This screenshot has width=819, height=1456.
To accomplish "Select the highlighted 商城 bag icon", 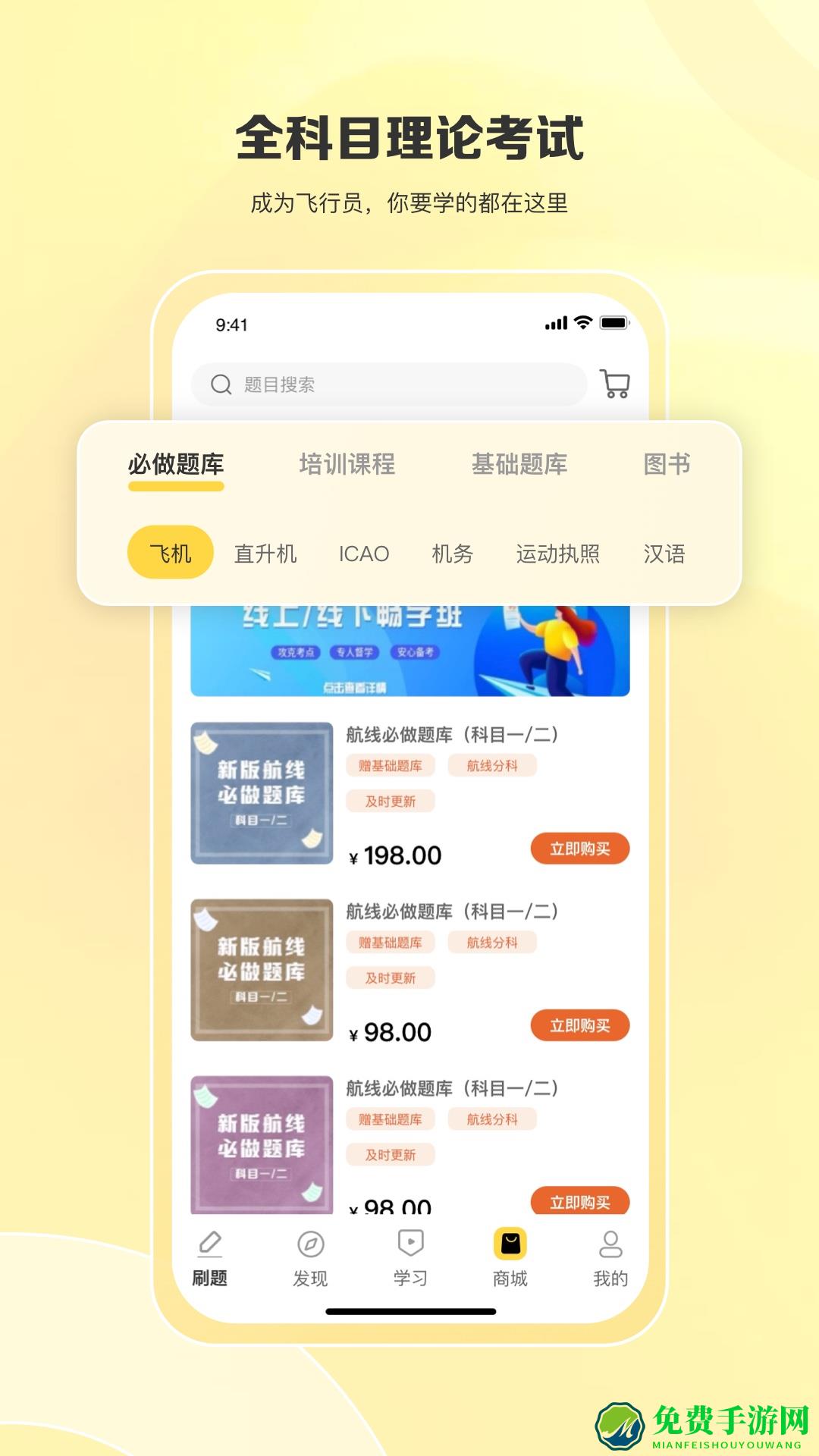I will [510, 1244].
